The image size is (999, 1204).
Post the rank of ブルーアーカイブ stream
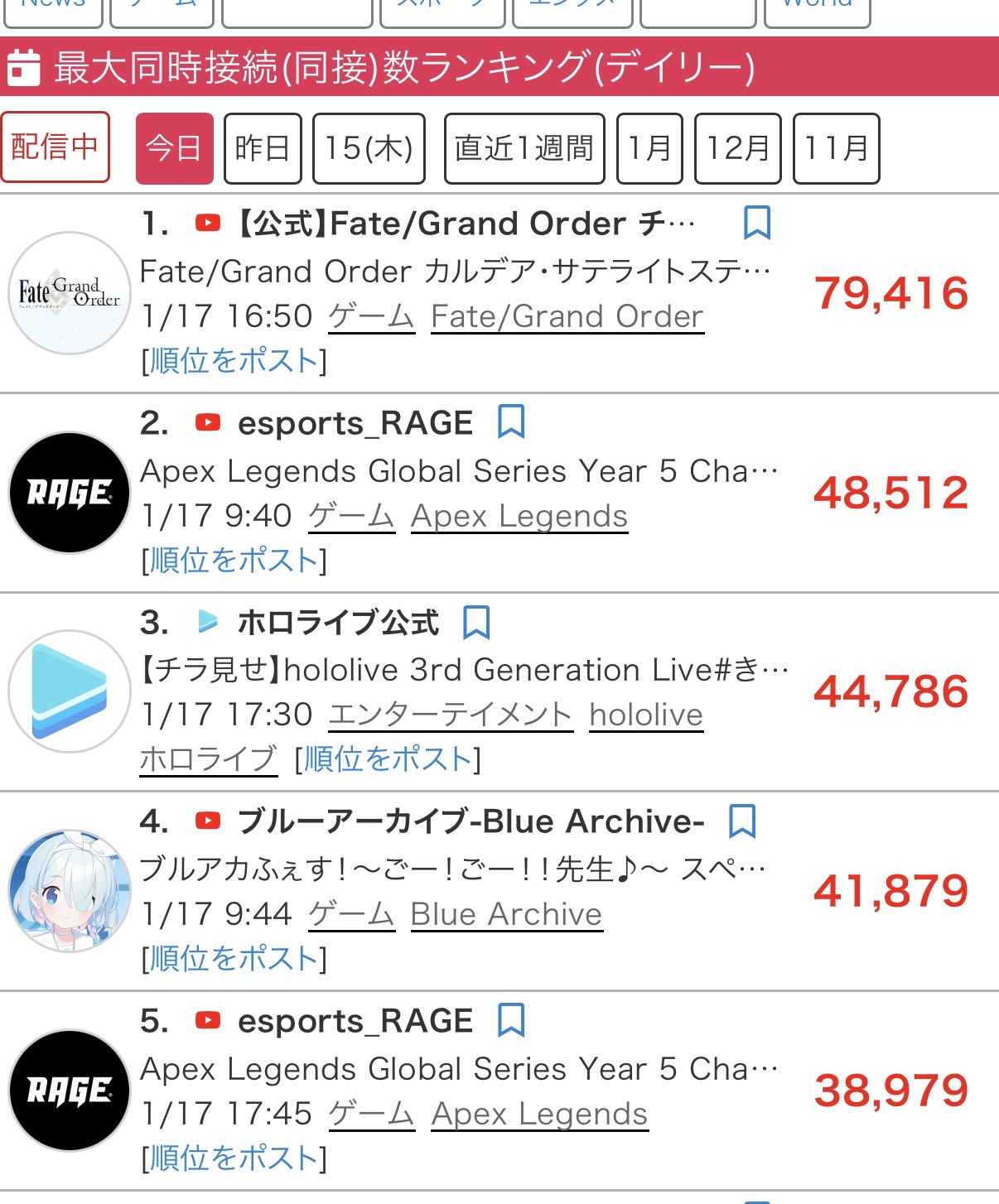tap(234, 959)
